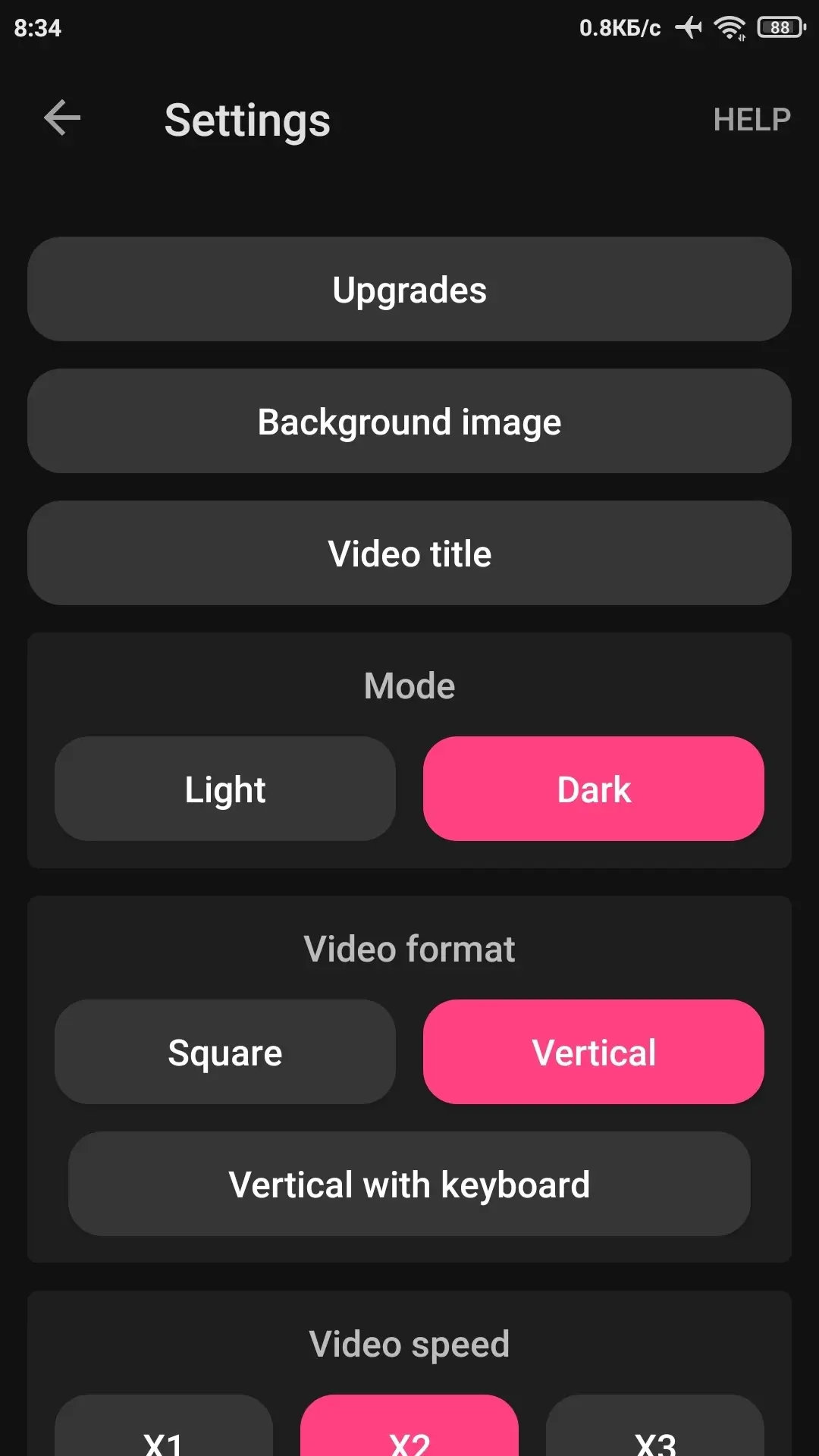
Task: Open the Video title setting
Action: (x=409, y=554)
